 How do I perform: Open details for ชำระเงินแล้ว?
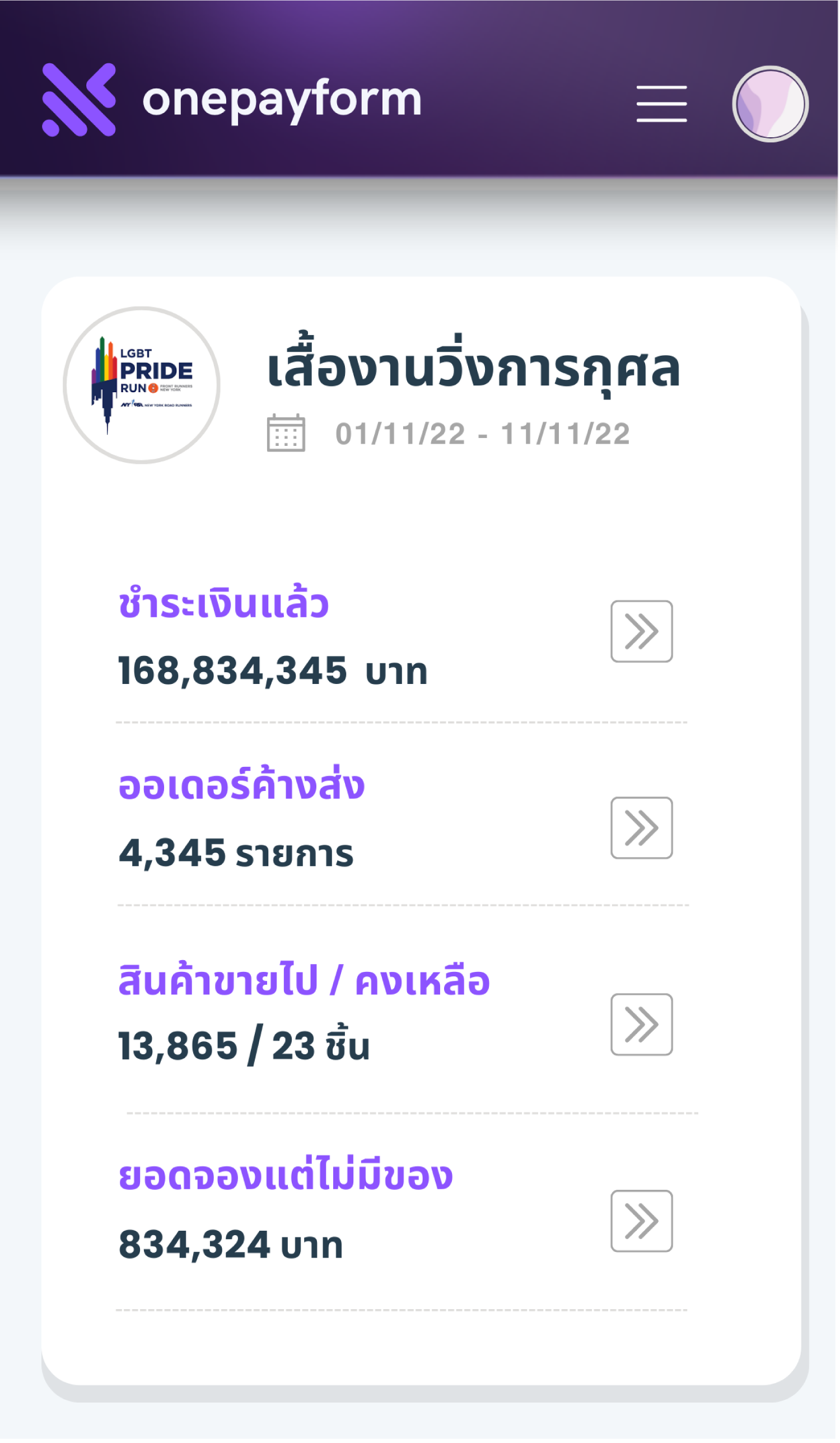(641, 631)
